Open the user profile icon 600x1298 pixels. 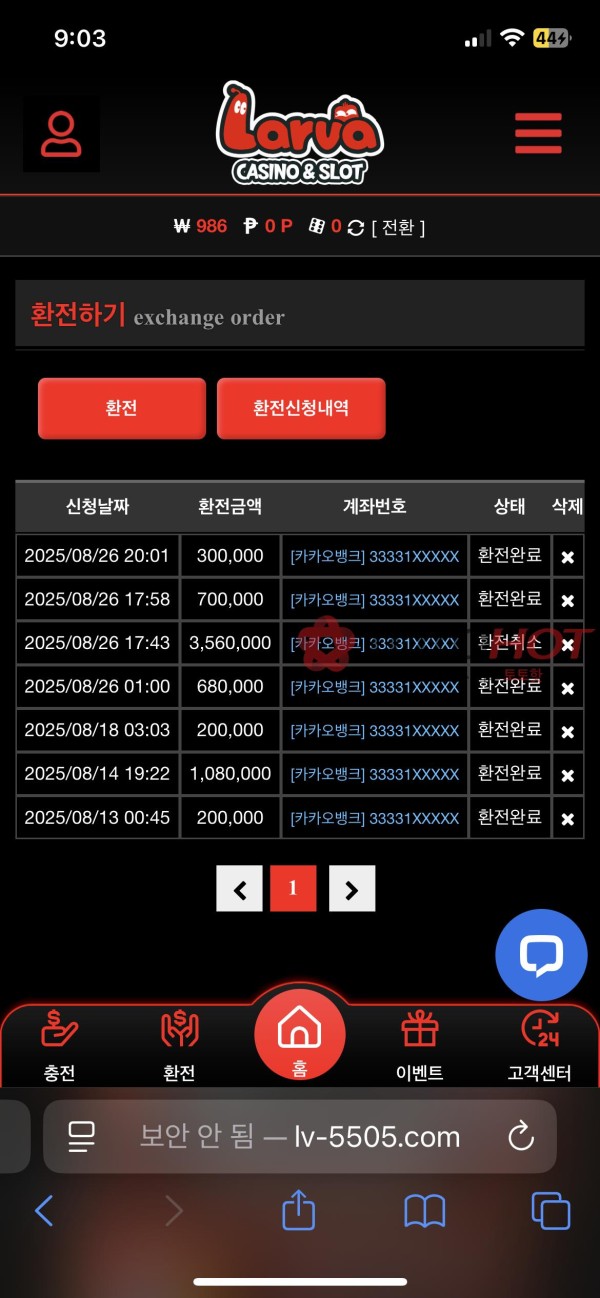click(61, 134)
